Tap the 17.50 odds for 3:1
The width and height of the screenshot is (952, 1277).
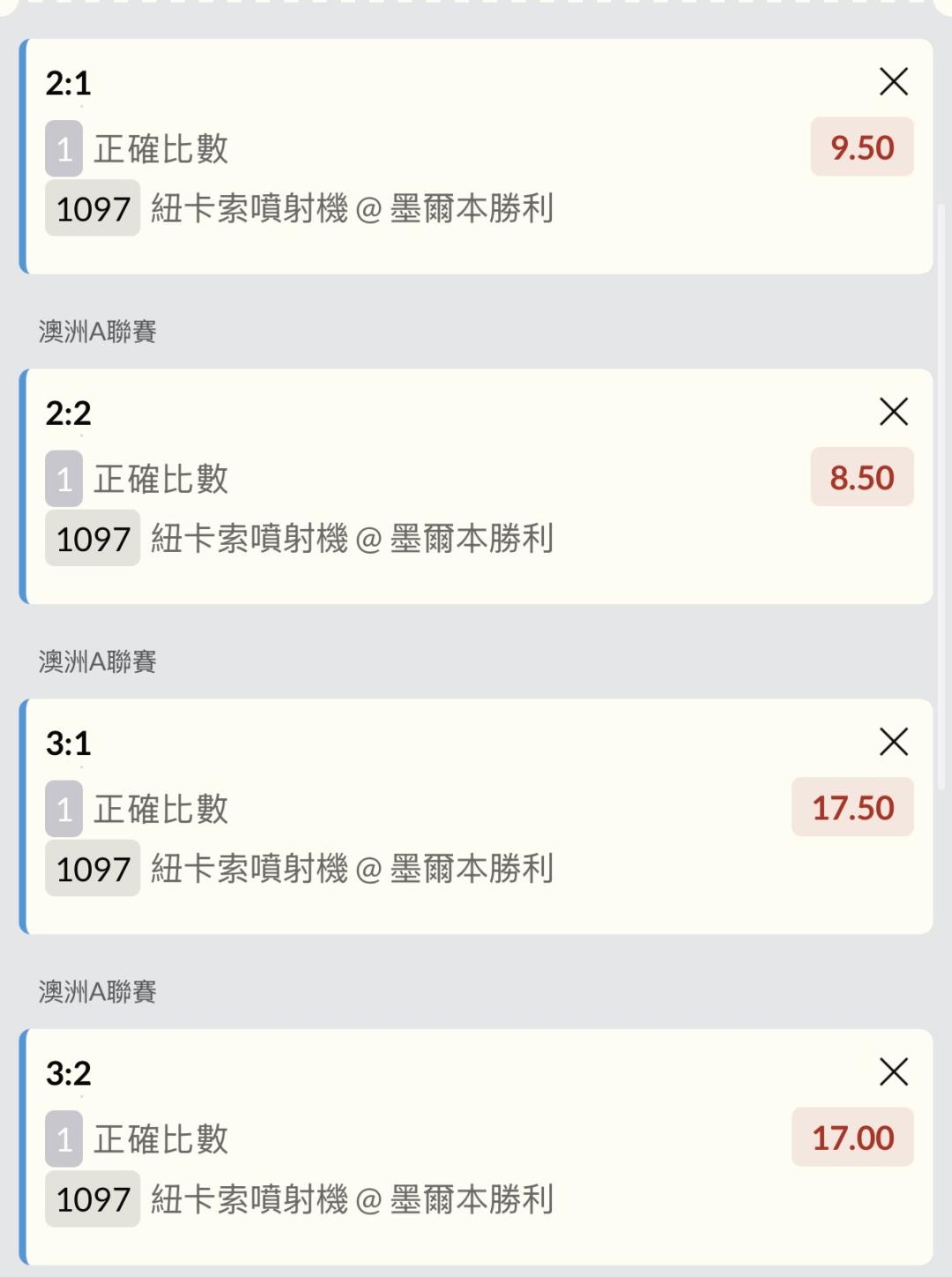[x=852, y=808]
